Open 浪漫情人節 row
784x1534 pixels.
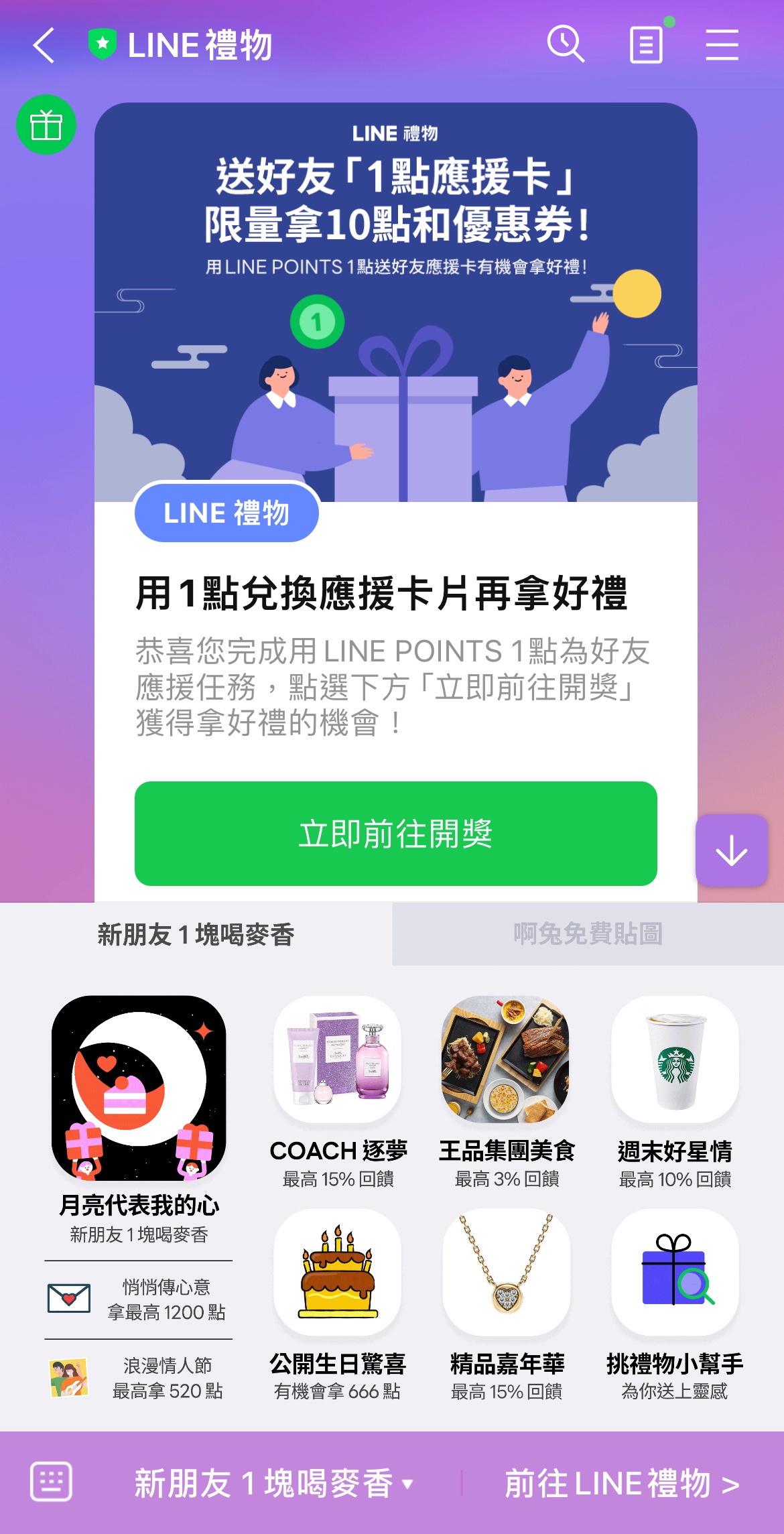click(139, 1378)
